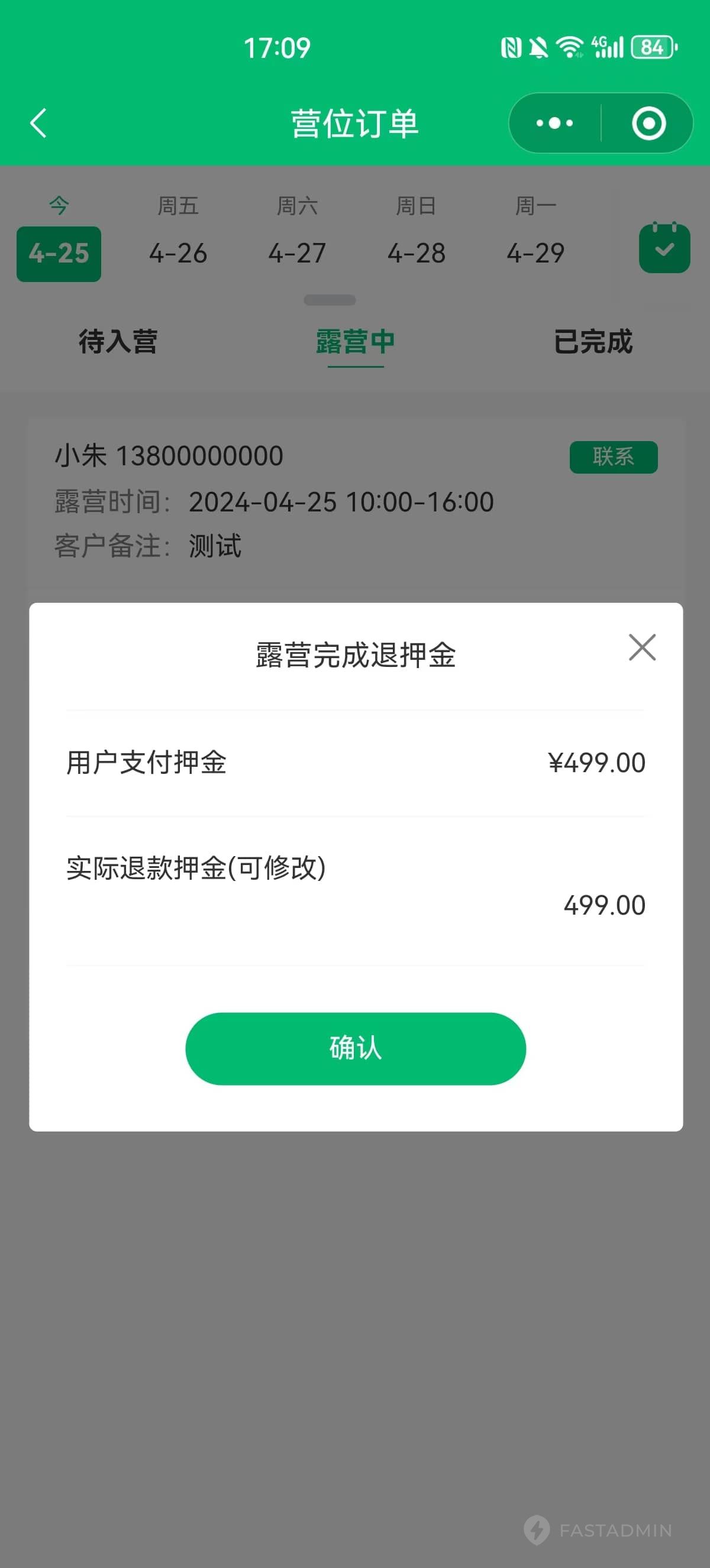The height and width of the screenshot is (1568, 710).
Task: Open the calendar date picker
Action: [x=664, y=247]
